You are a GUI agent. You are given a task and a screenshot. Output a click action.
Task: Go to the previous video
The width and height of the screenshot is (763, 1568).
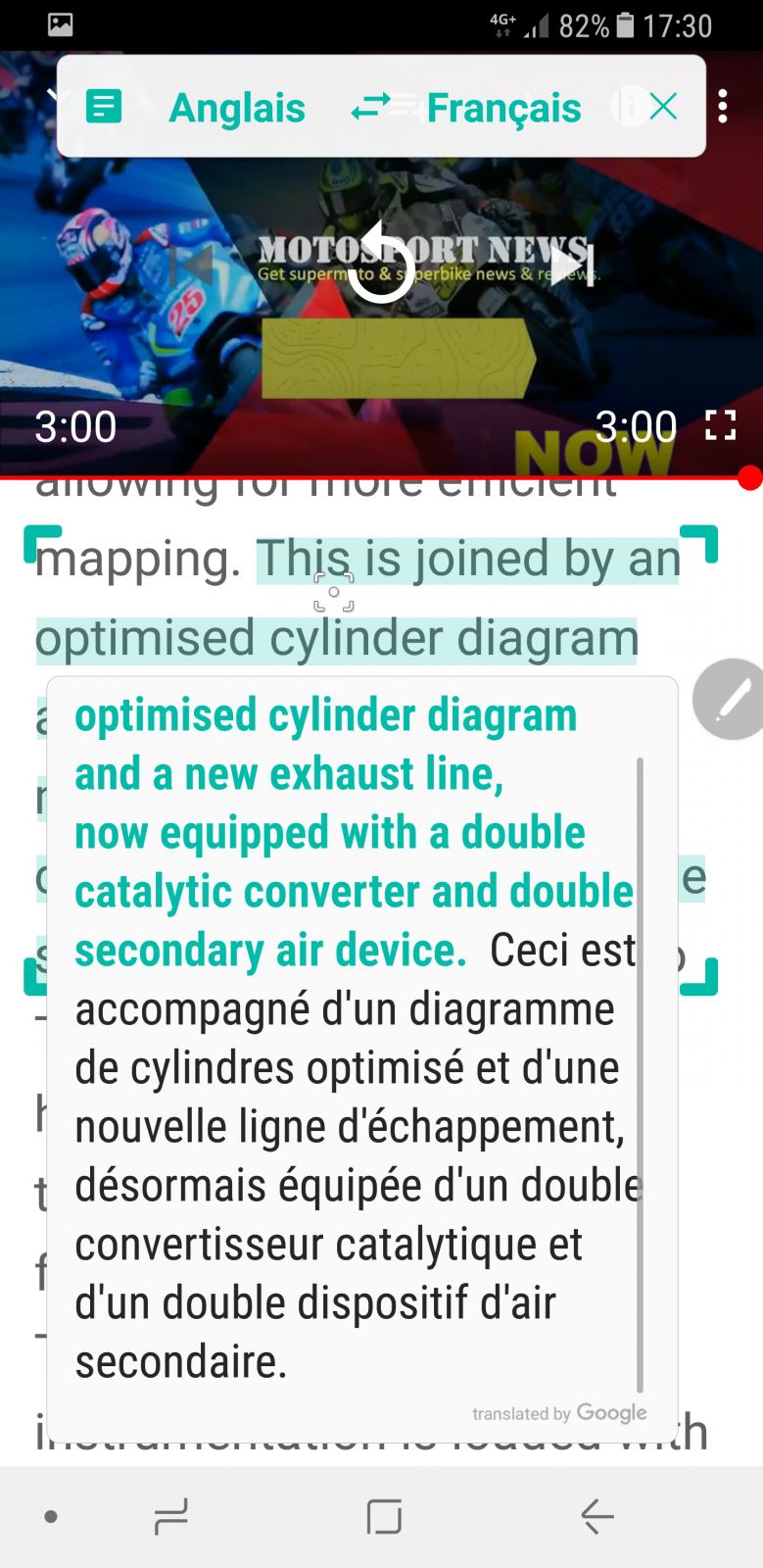click(191, 264)
